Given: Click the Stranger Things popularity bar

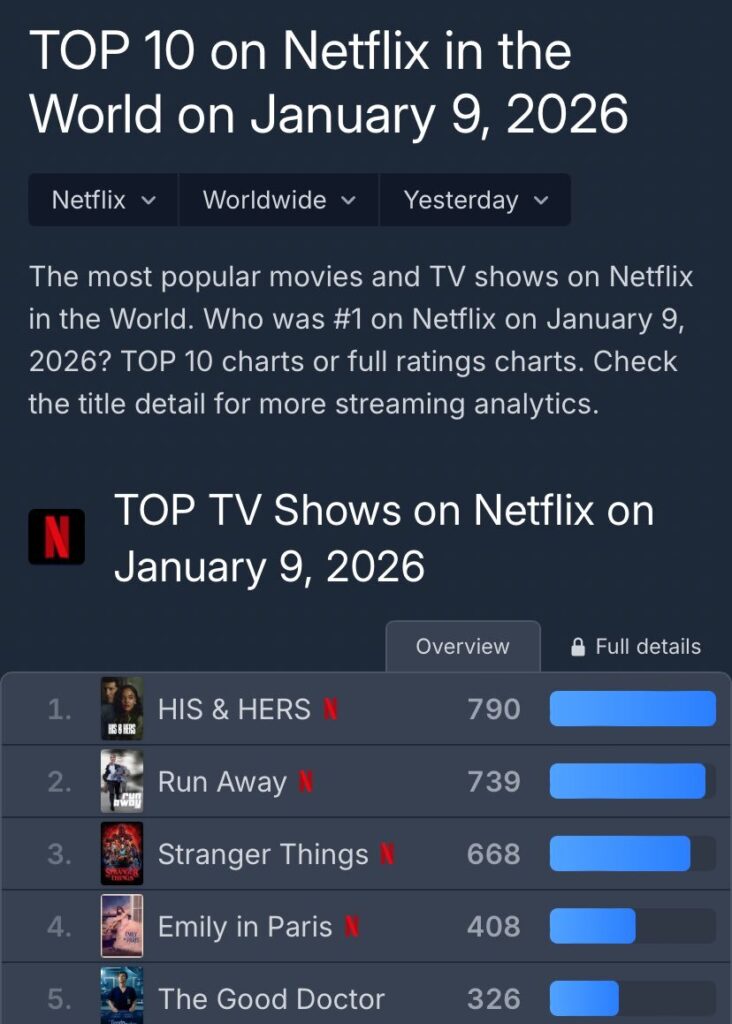Looking at the screenshot, I should (x=631, y=854).
